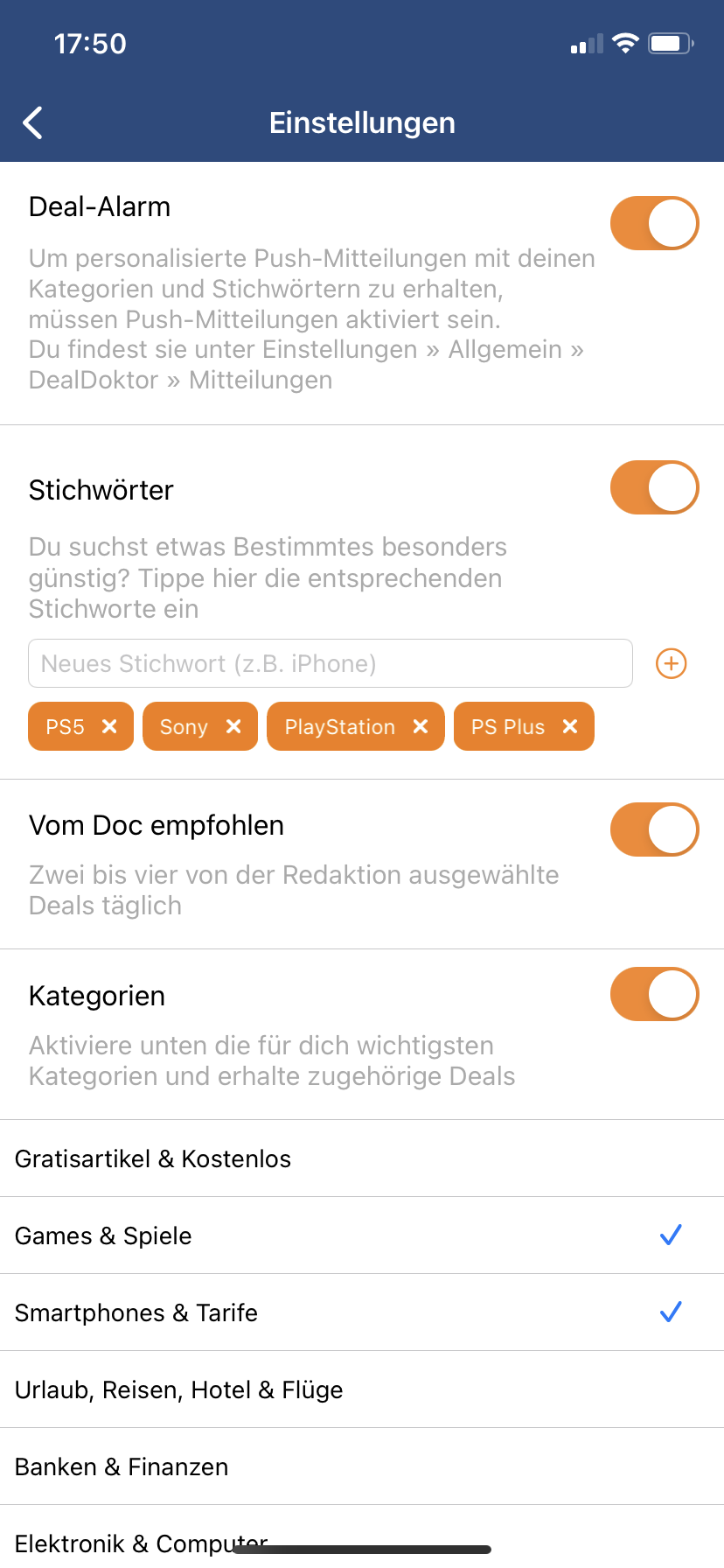The image size is (724, 1568).
Task: Select Urlaub, Reisen, Hotel & Flüge
Action: tap(362, 1389)
